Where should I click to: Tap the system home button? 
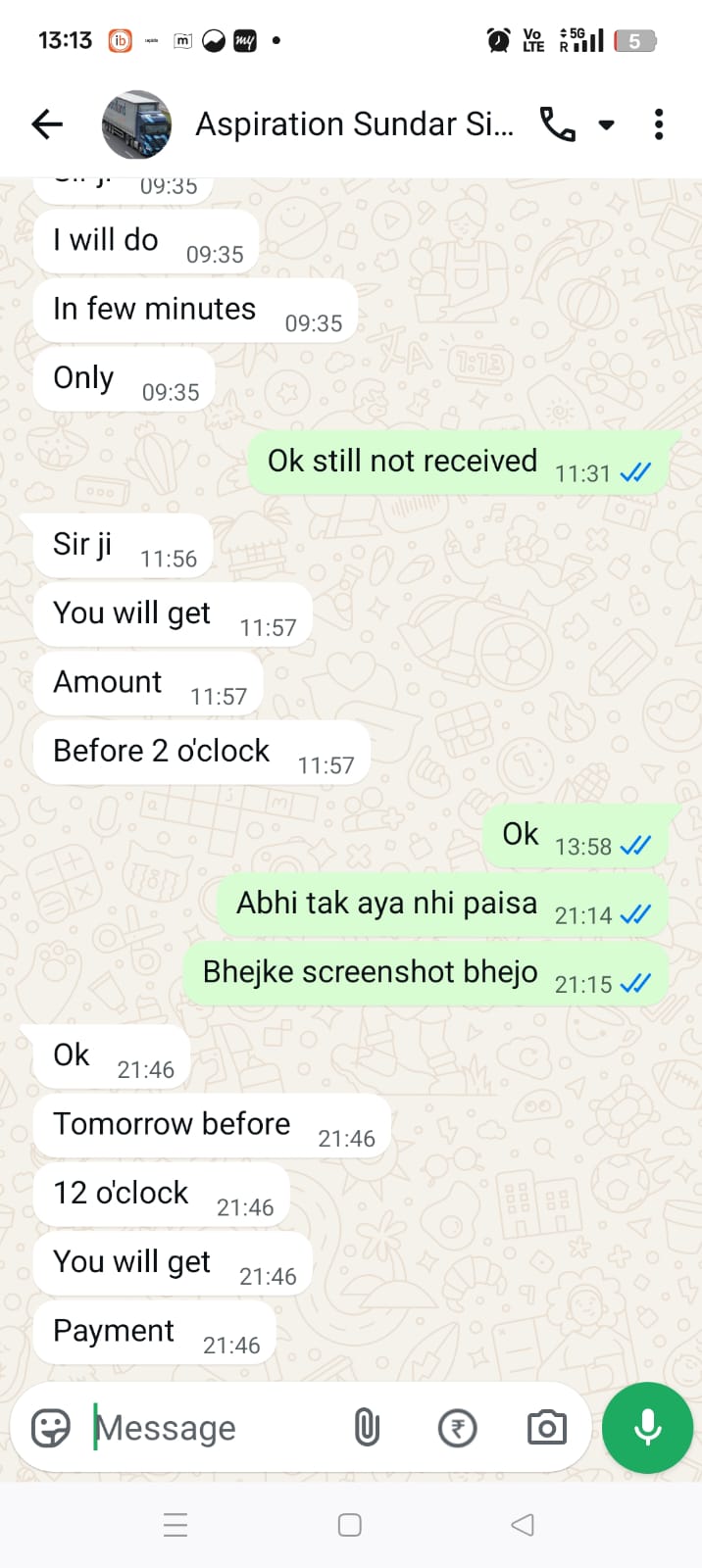pos(349,1525)
